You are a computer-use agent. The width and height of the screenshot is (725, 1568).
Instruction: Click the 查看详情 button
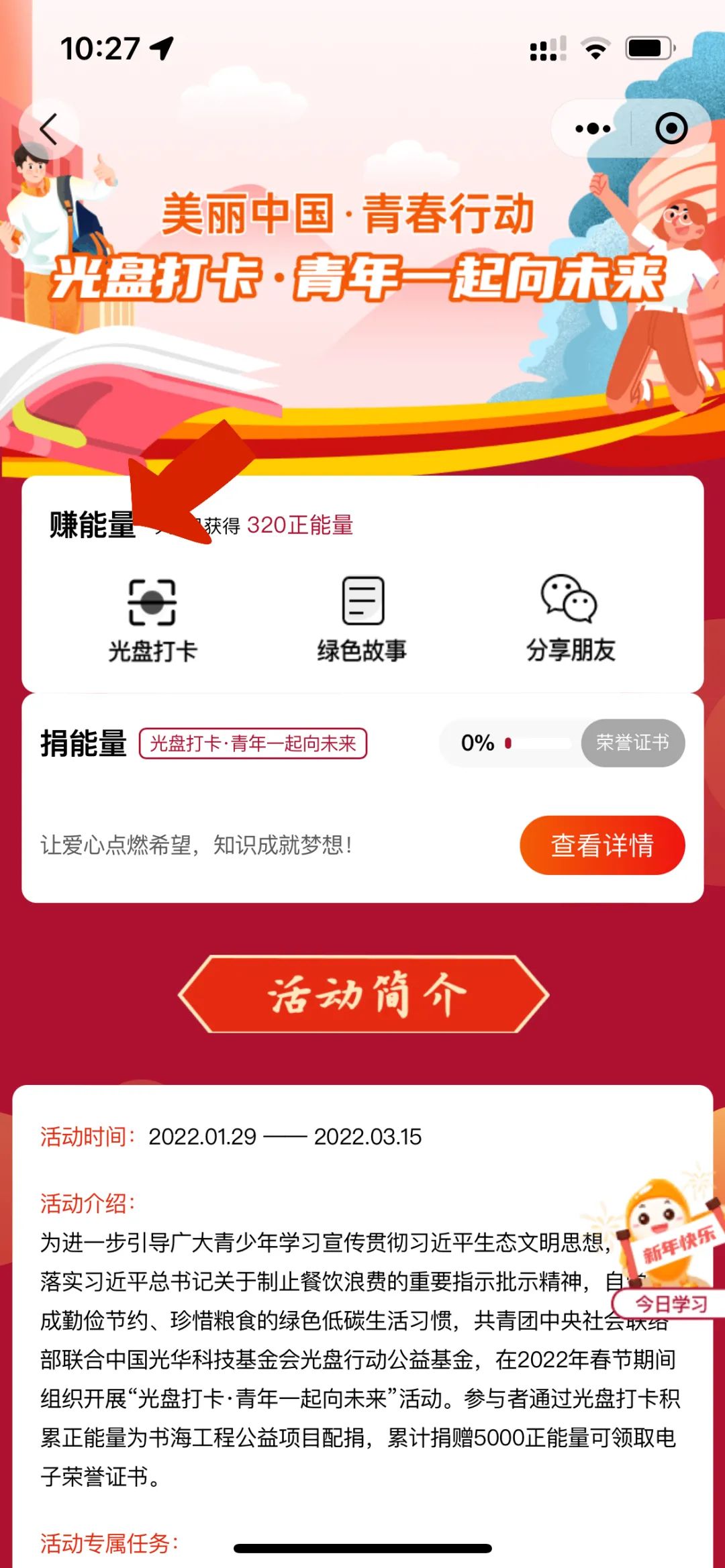(602, 845)
